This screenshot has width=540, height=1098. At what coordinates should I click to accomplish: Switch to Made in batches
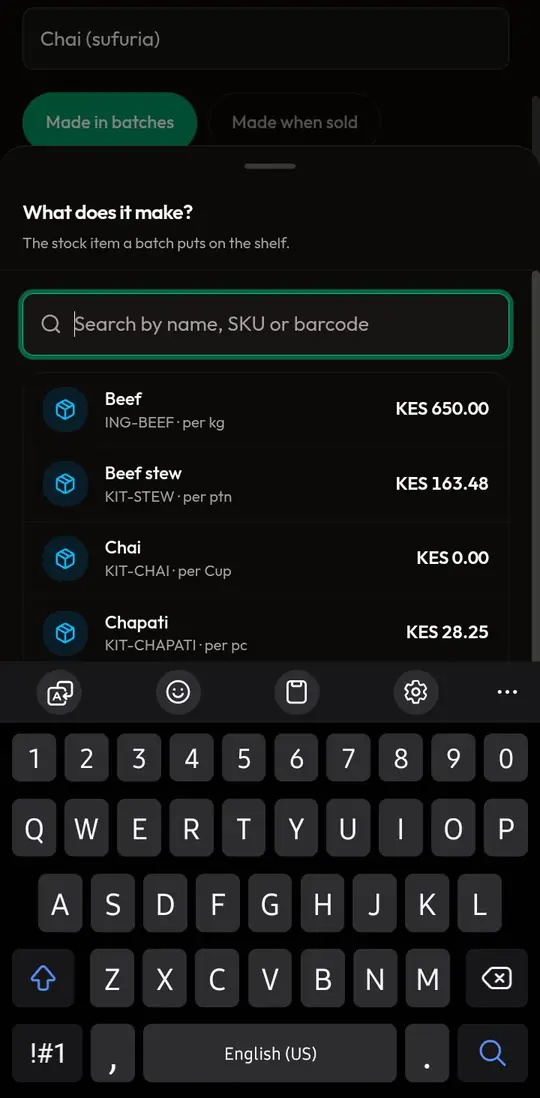tap(110, 123)
